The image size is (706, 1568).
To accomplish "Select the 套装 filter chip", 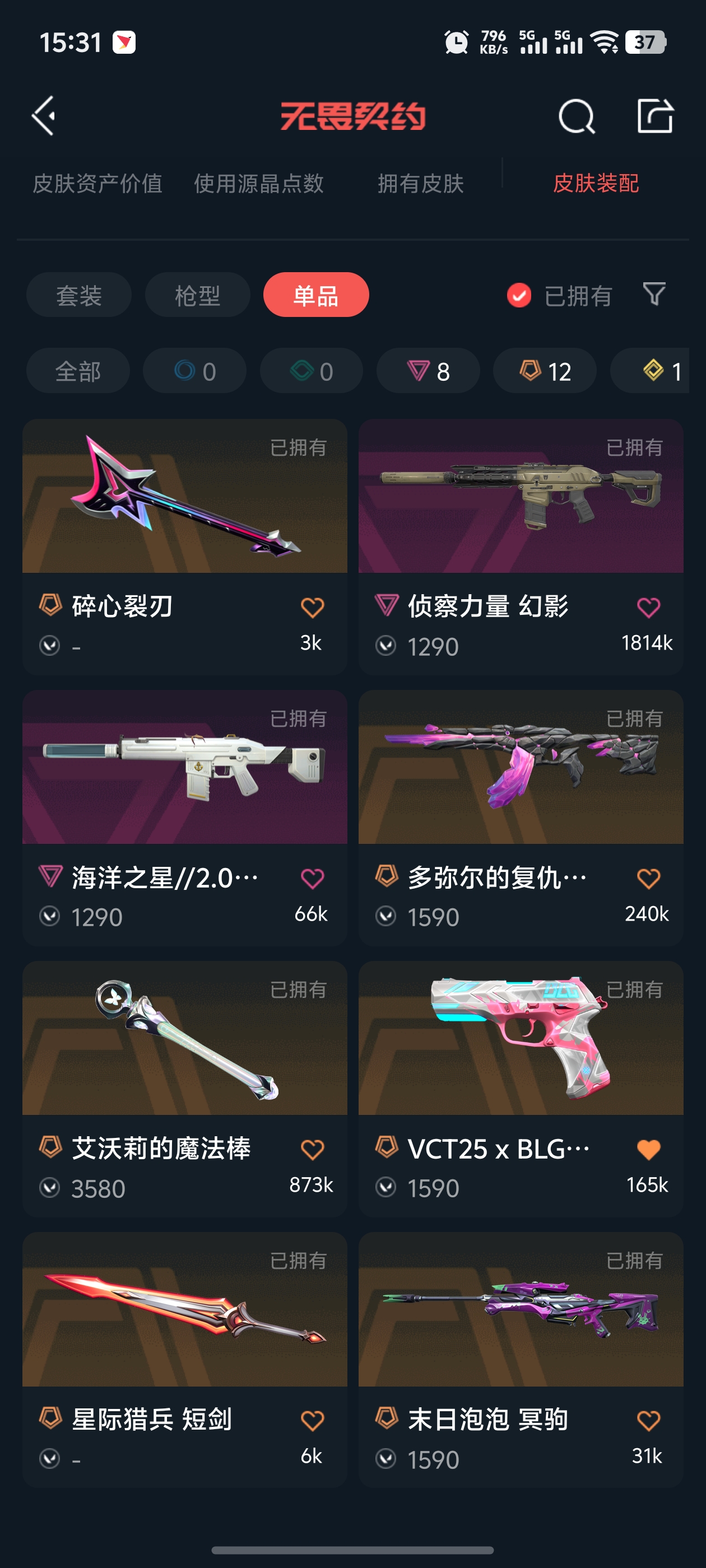I will coord(78,295).
